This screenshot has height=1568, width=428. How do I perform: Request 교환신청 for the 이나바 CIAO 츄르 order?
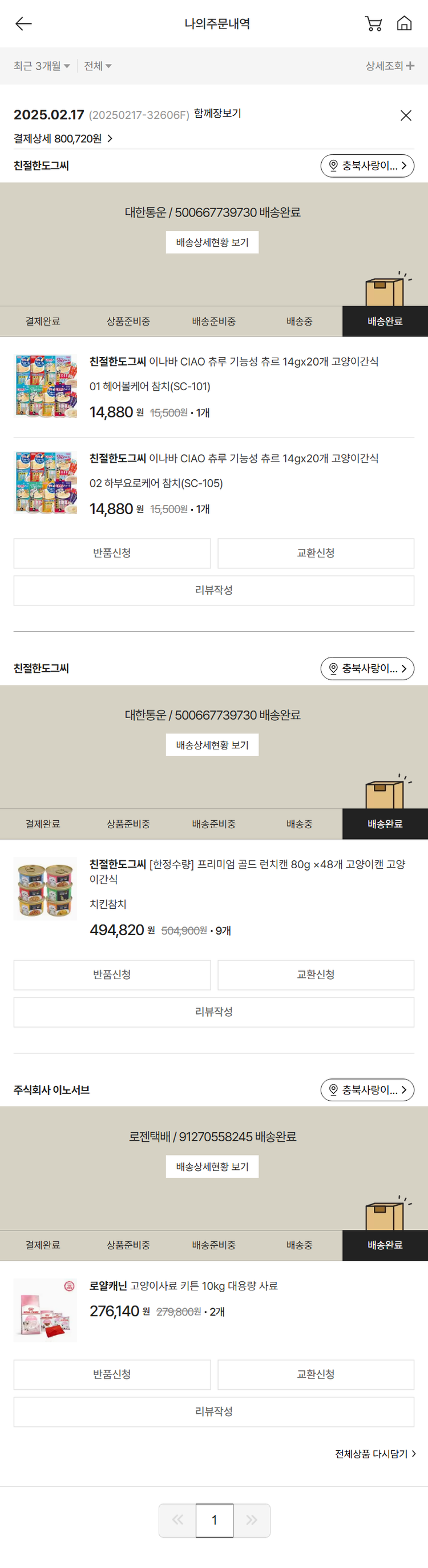(x=316, y=553)
